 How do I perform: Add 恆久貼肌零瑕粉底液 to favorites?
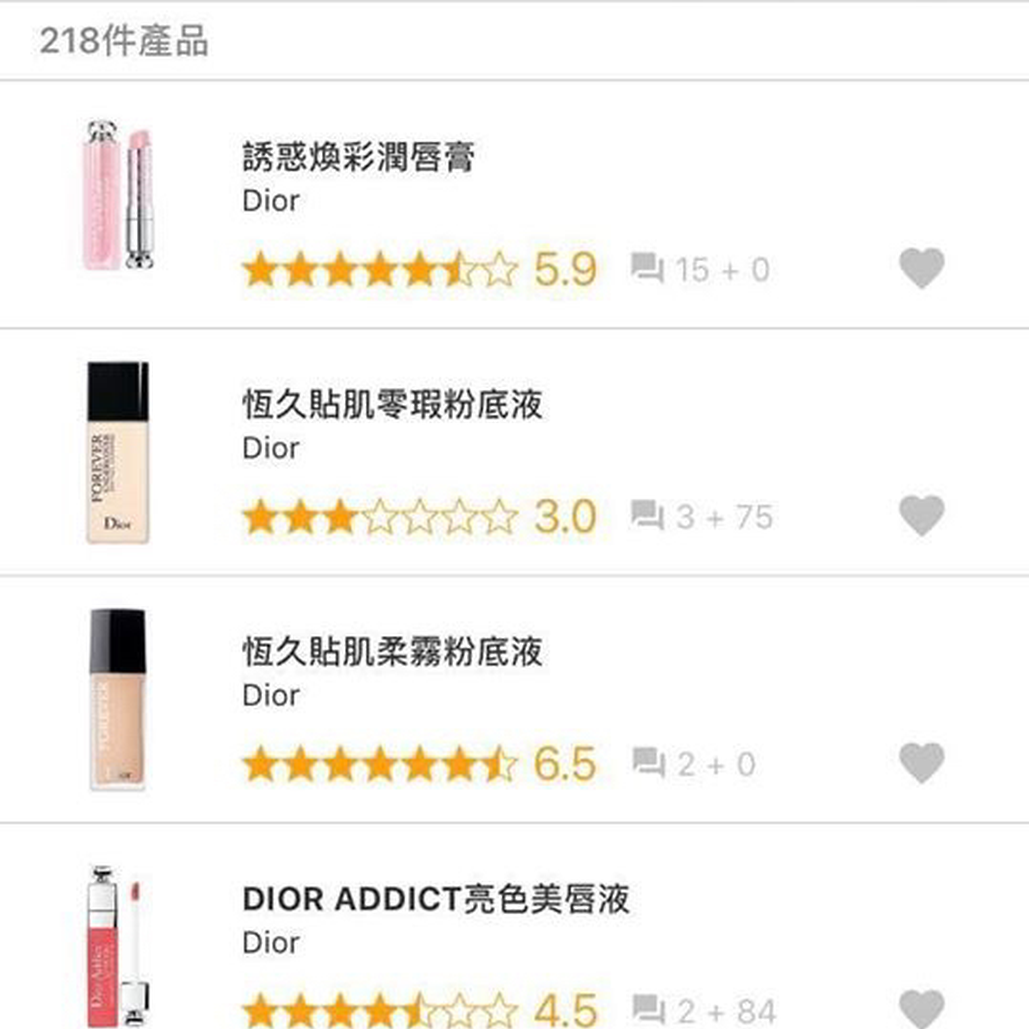[921, 516]
